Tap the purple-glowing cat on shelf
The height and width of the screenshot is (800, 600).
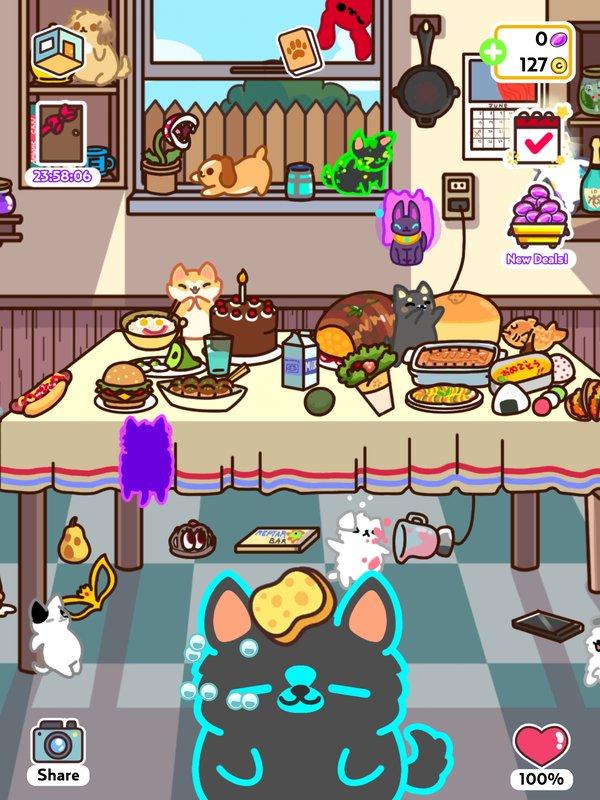pos(404,230)
